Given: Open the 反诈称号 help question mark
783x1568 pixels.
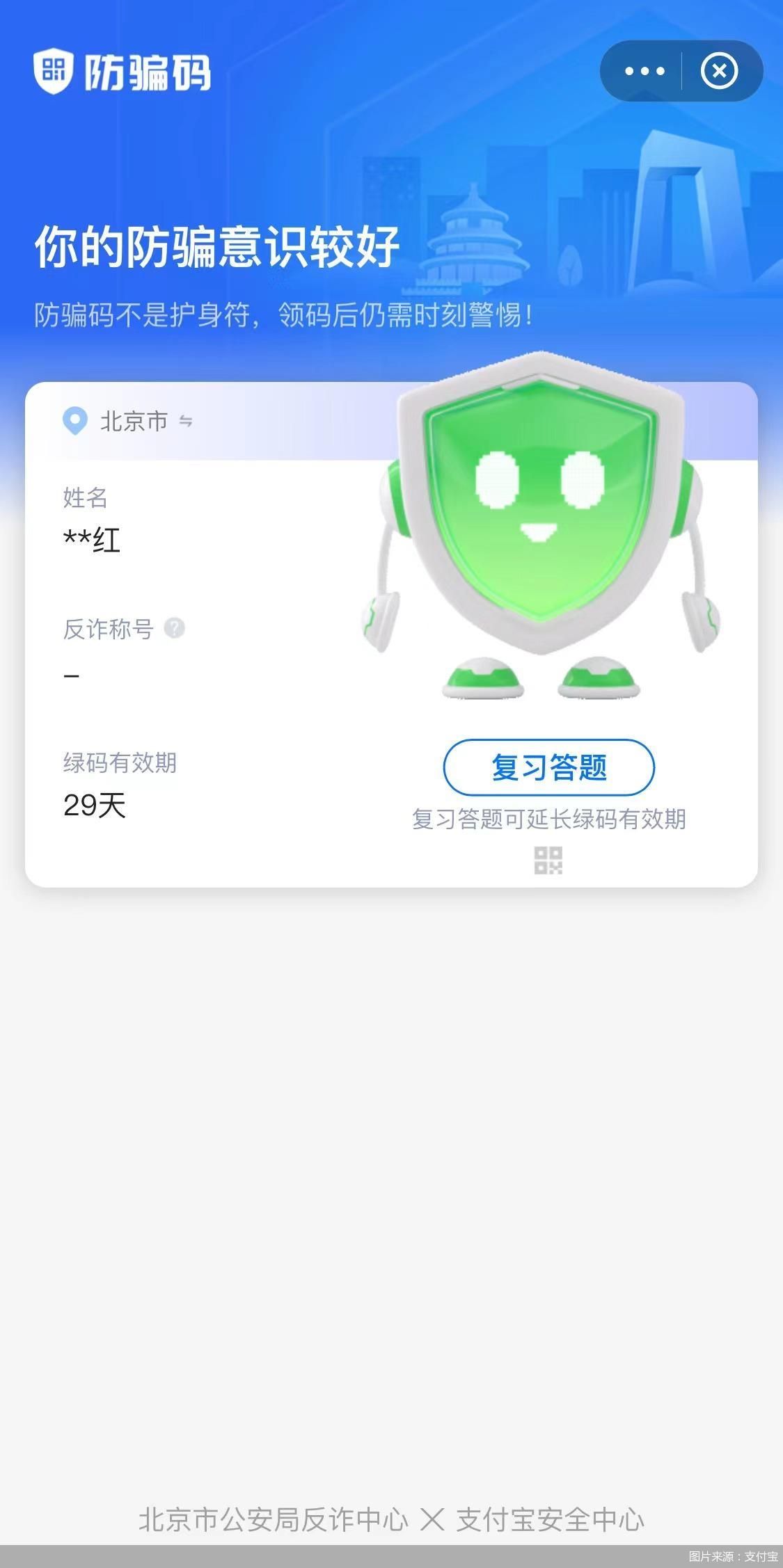Looking at the screenshot, I should (174, 628).
